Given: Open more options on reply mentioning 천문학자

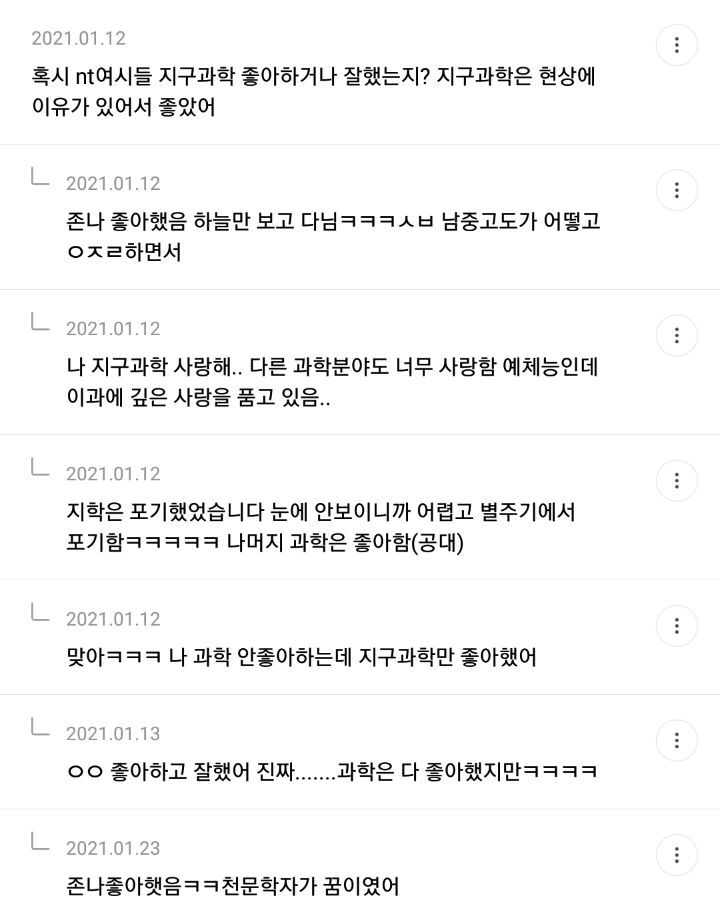Looking at the screenshot, I should [677, 856].
